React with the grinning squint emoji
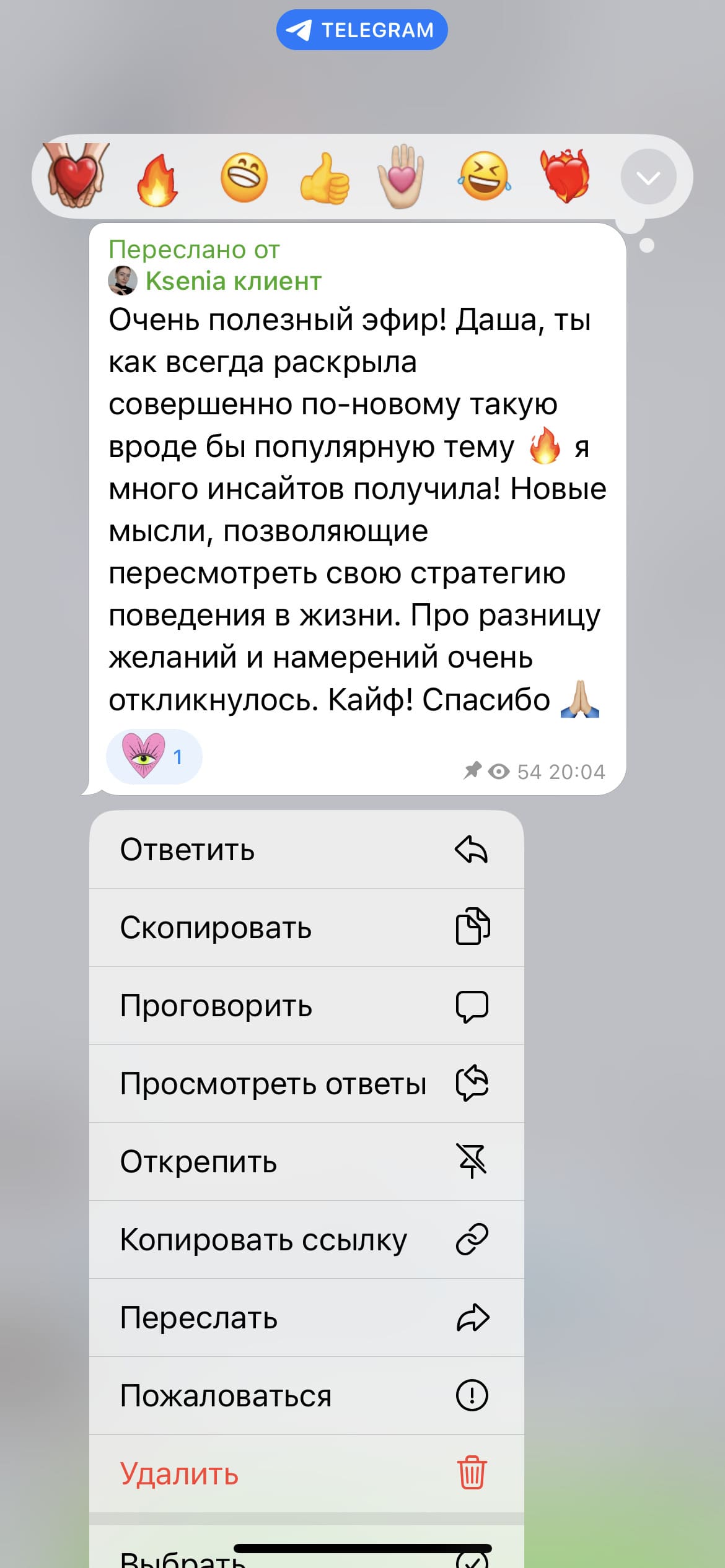725x1568 pixels. [x=244, y=178]
